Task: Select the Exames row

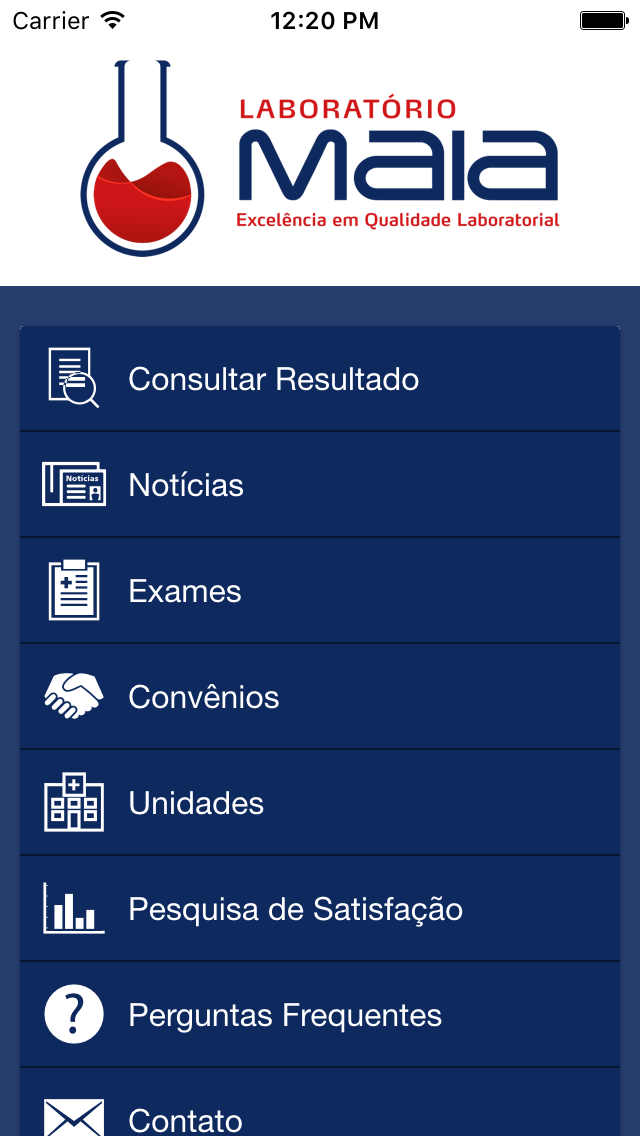Action: pos(320,590)
